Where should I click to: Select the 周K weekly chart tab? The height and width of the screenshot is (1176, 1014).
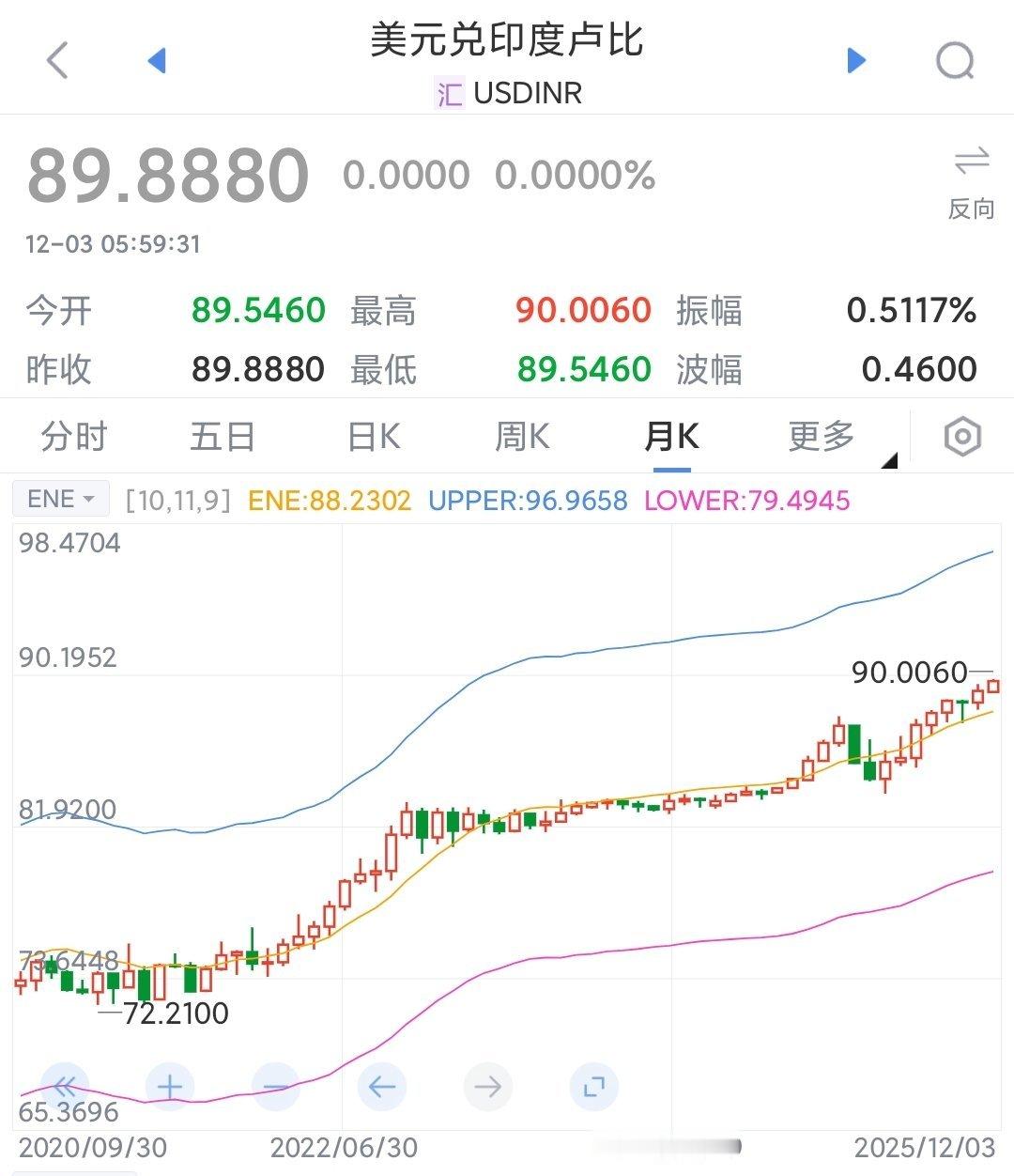click(x=522, y=436)
